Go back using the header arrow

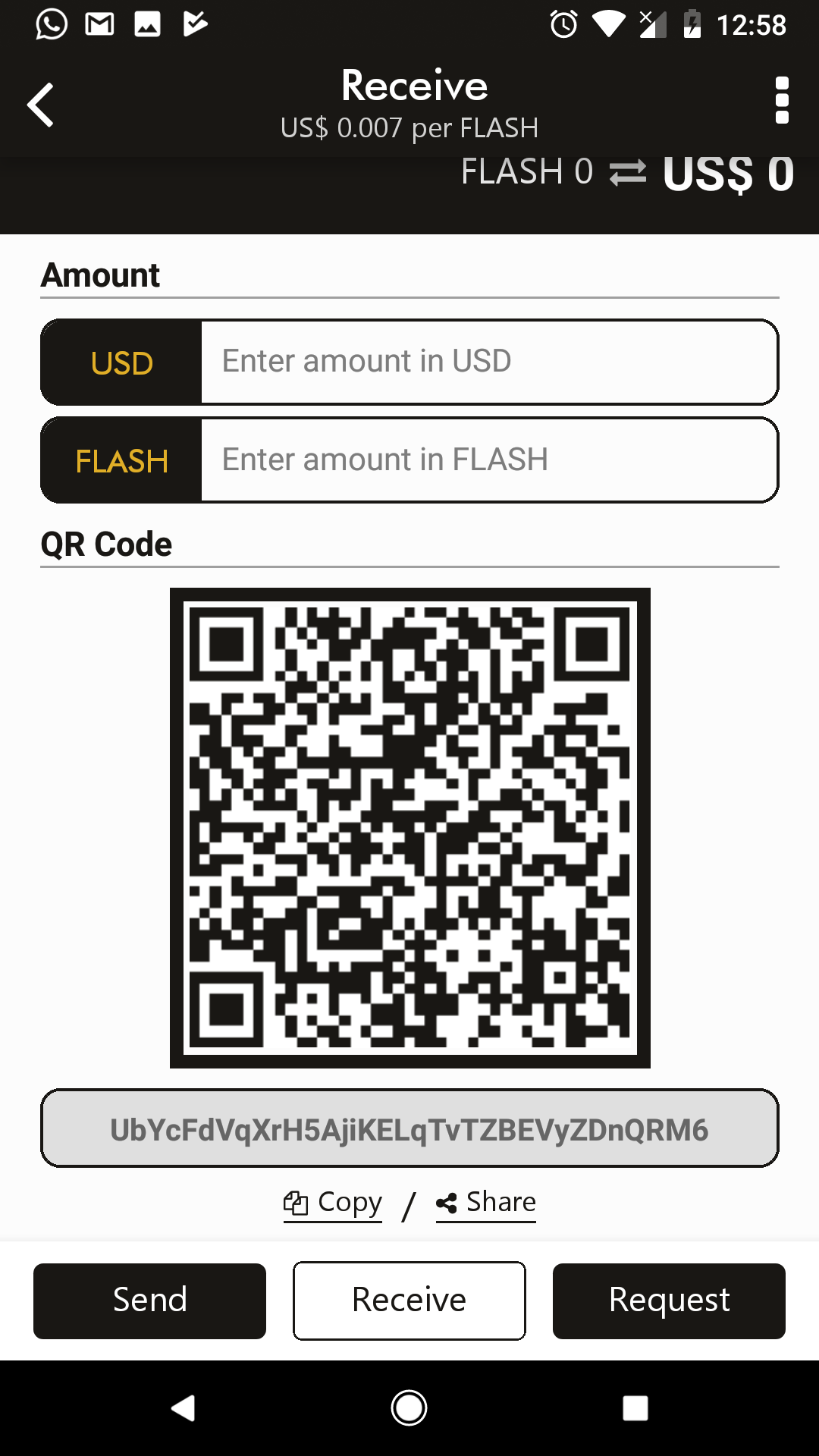pos(41,105)
